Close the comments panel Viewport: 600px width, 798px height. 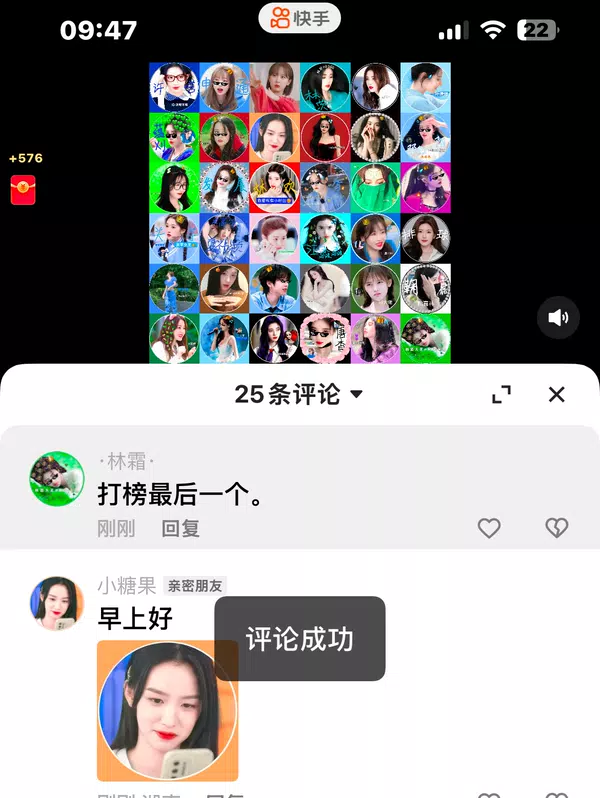click(557, 395)
